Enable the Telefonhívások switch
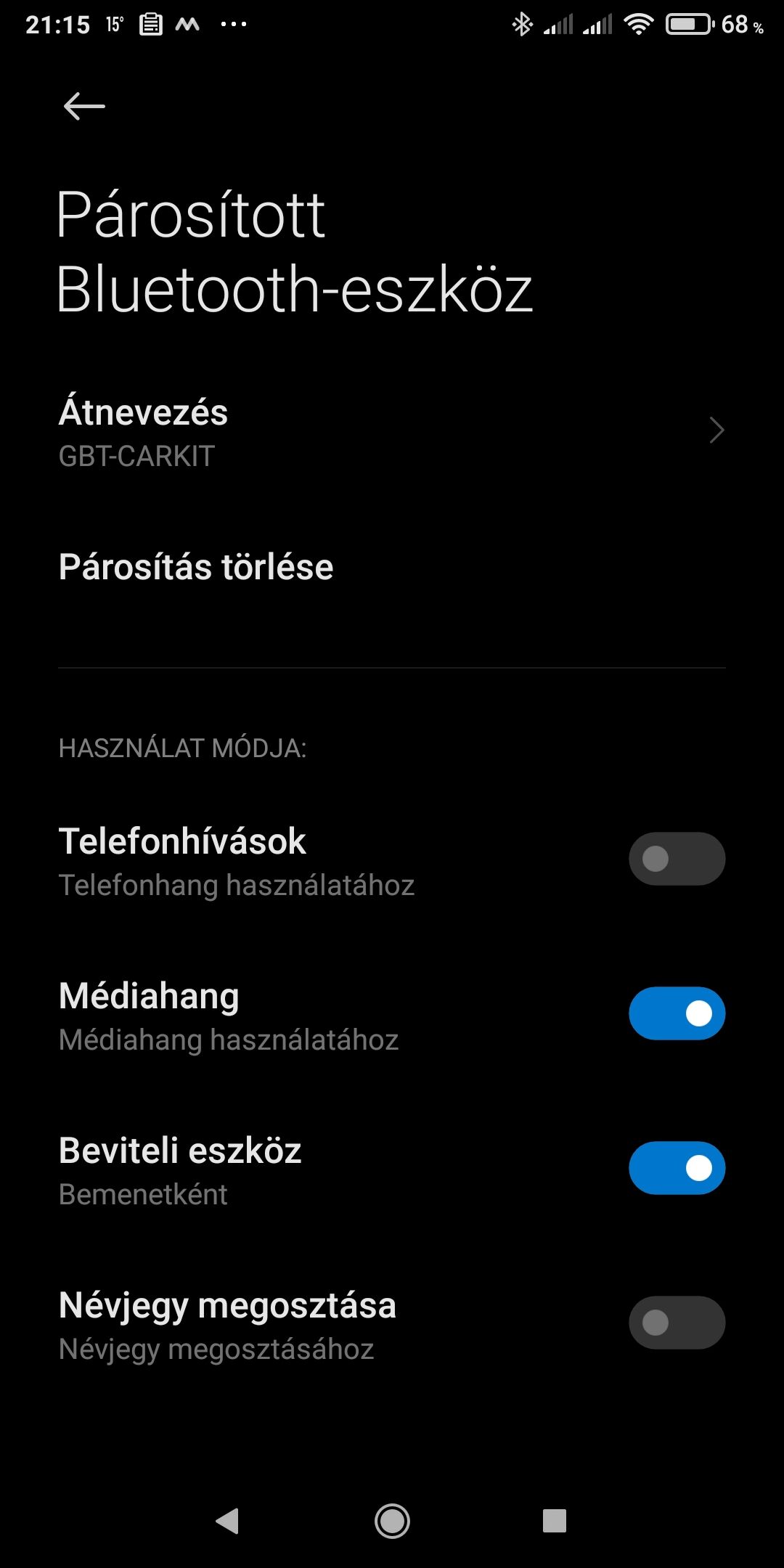Screen dimensions: 784x1568 [676, 859]
